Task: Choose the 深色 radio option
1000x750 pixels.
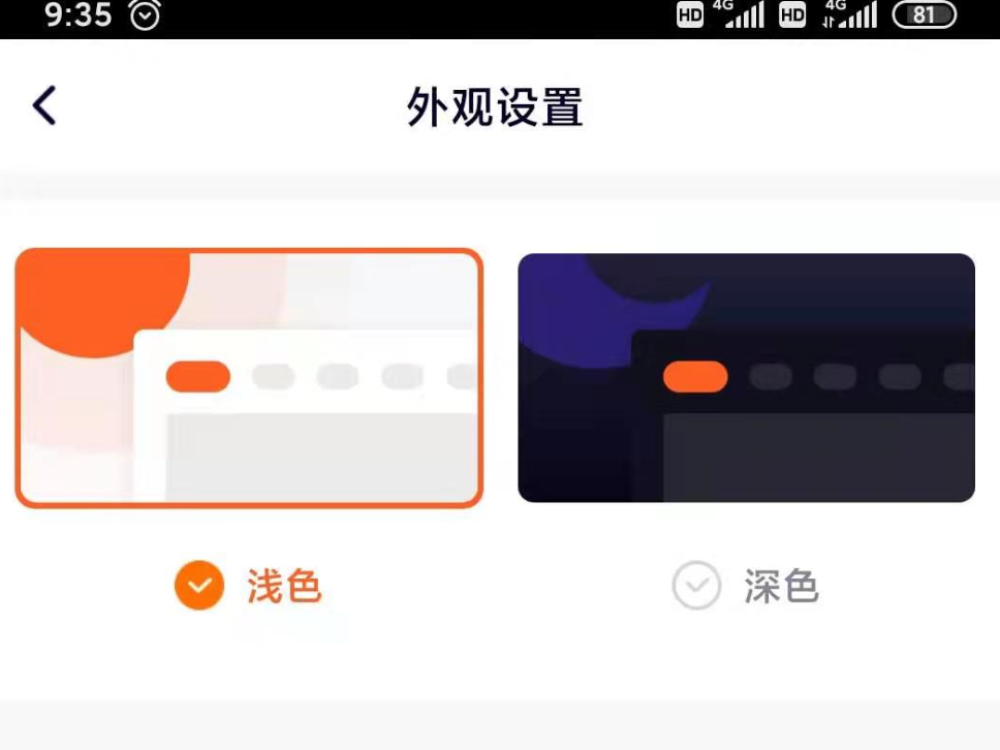Action: coord(697,586)
